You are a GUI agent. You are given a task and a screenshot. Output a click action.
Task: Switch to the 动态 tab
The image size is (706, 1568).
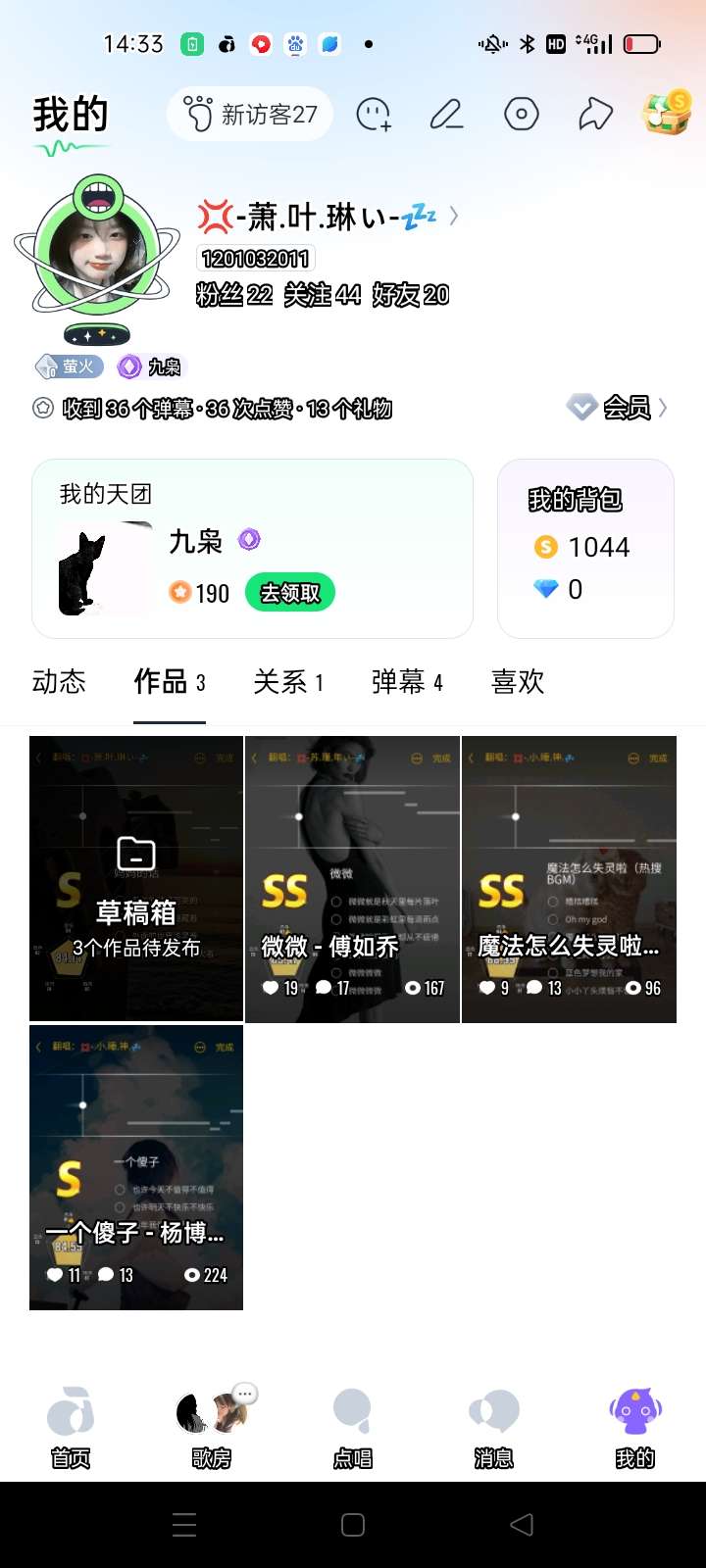pos(59,682)
